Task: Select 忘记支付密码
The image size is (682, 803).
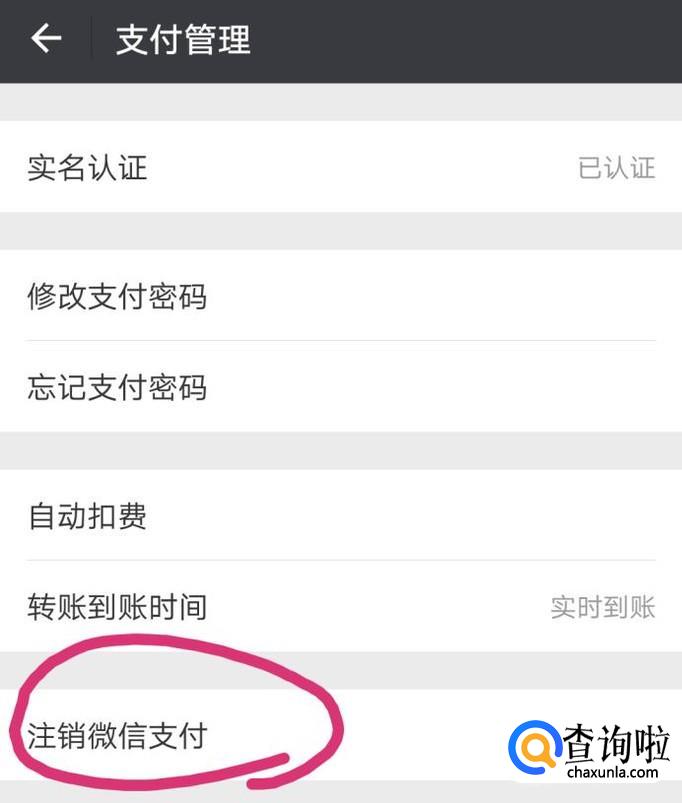Action: click(341, 387)
